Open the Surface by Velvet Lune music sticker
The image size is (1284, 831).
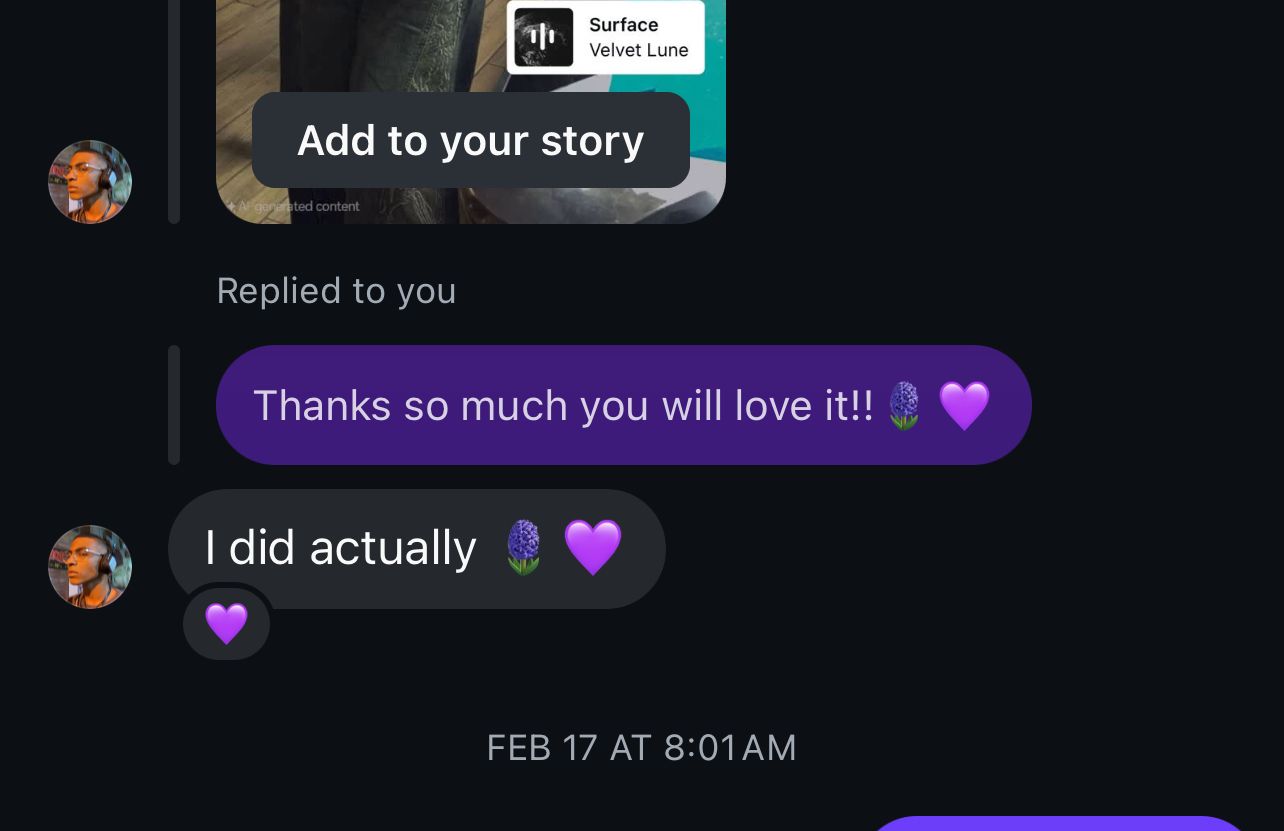[605, 37]
